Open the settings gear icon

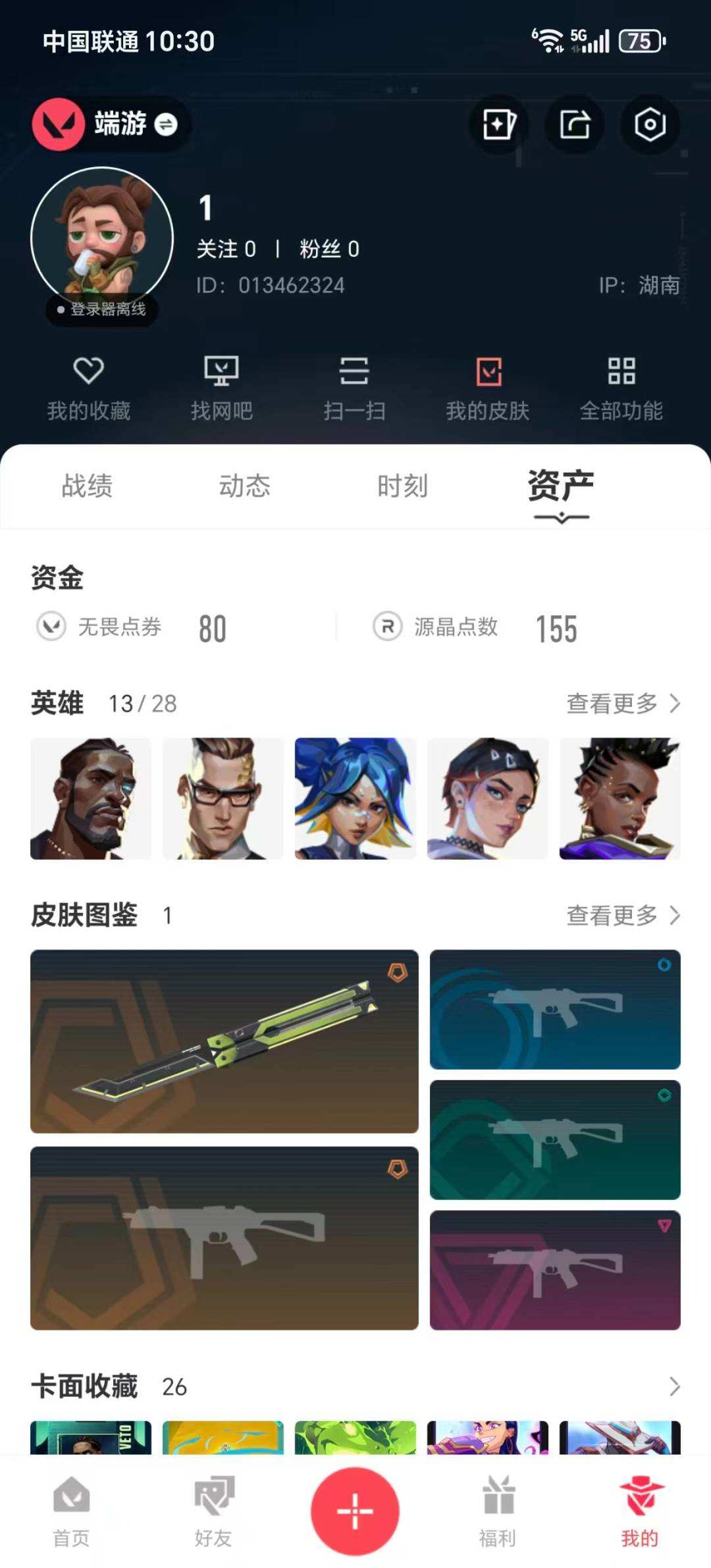coord(650,124)
